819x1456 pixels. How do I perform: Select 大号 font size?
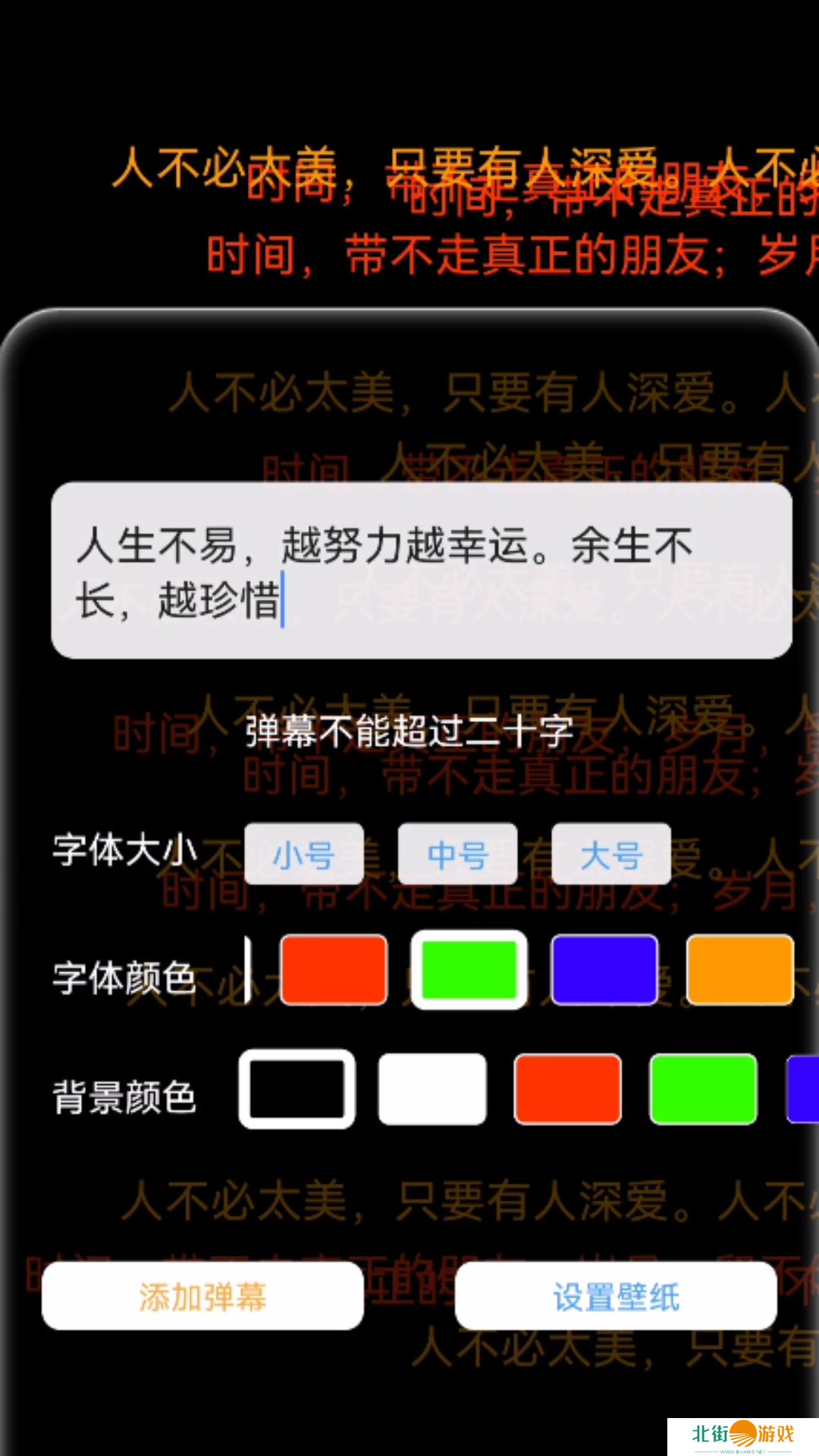tap(611, 855)
